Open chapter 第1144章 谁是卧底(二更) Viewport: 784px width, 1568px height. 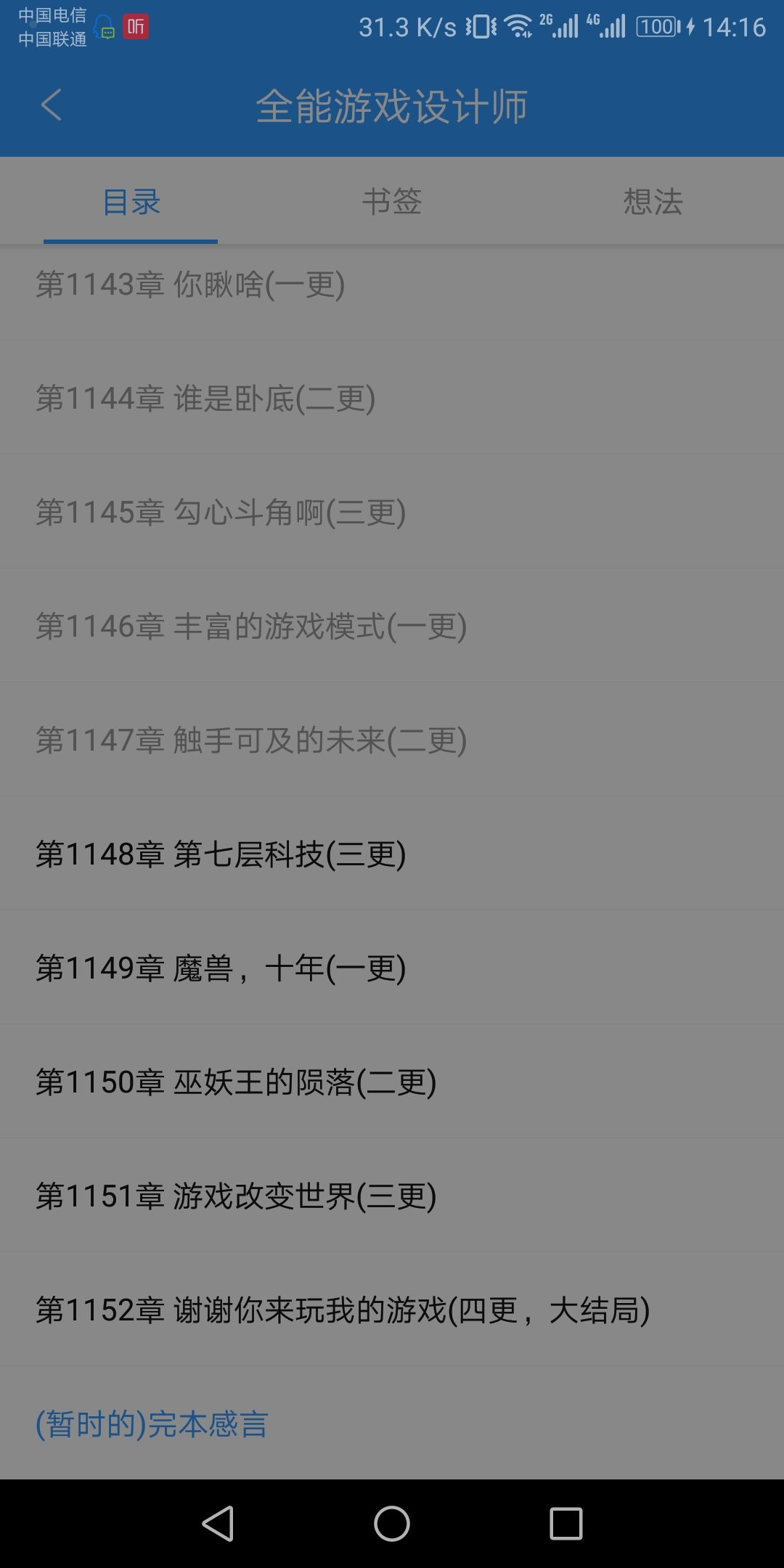click(x=205, y=399)
